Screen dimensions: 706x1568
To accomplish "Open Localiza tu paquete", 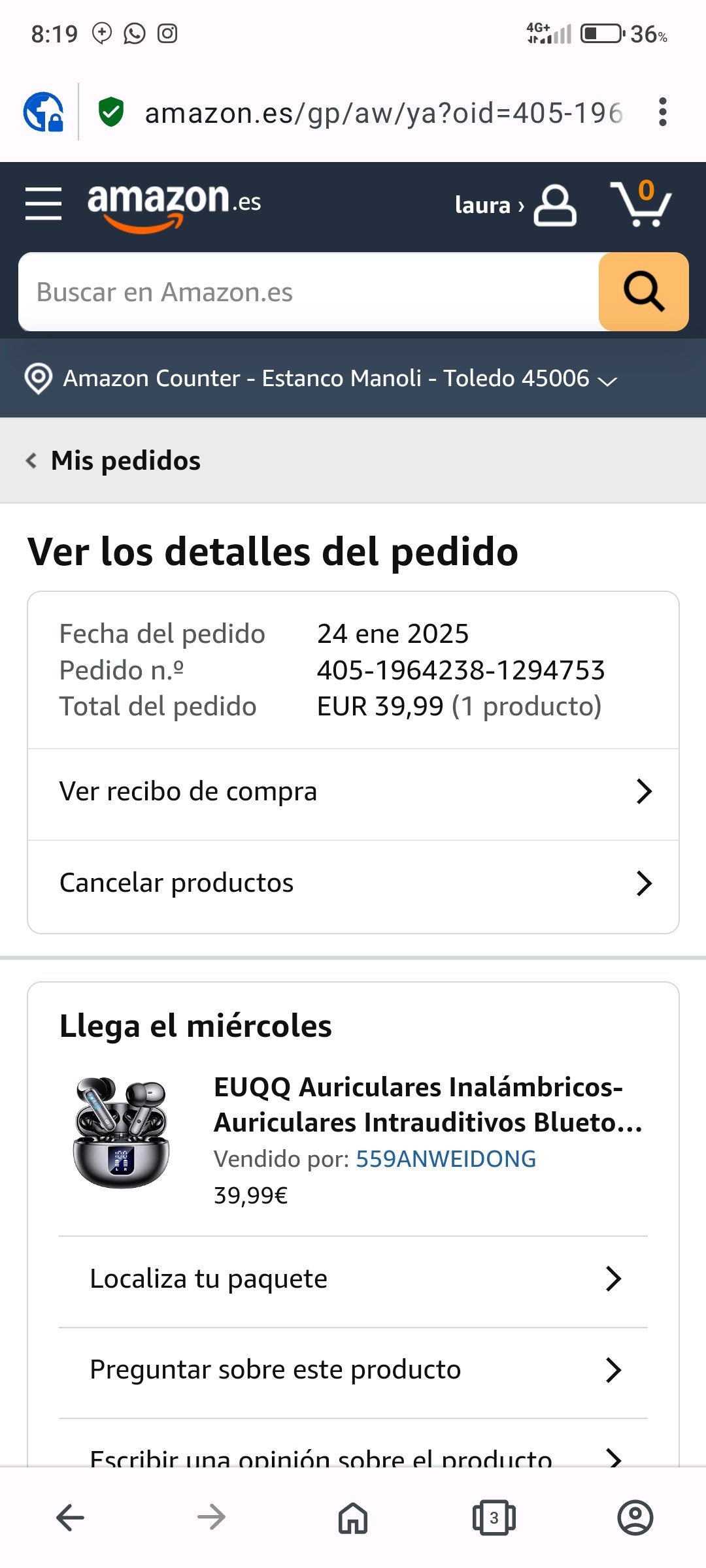I will [x=353, y=1279].
